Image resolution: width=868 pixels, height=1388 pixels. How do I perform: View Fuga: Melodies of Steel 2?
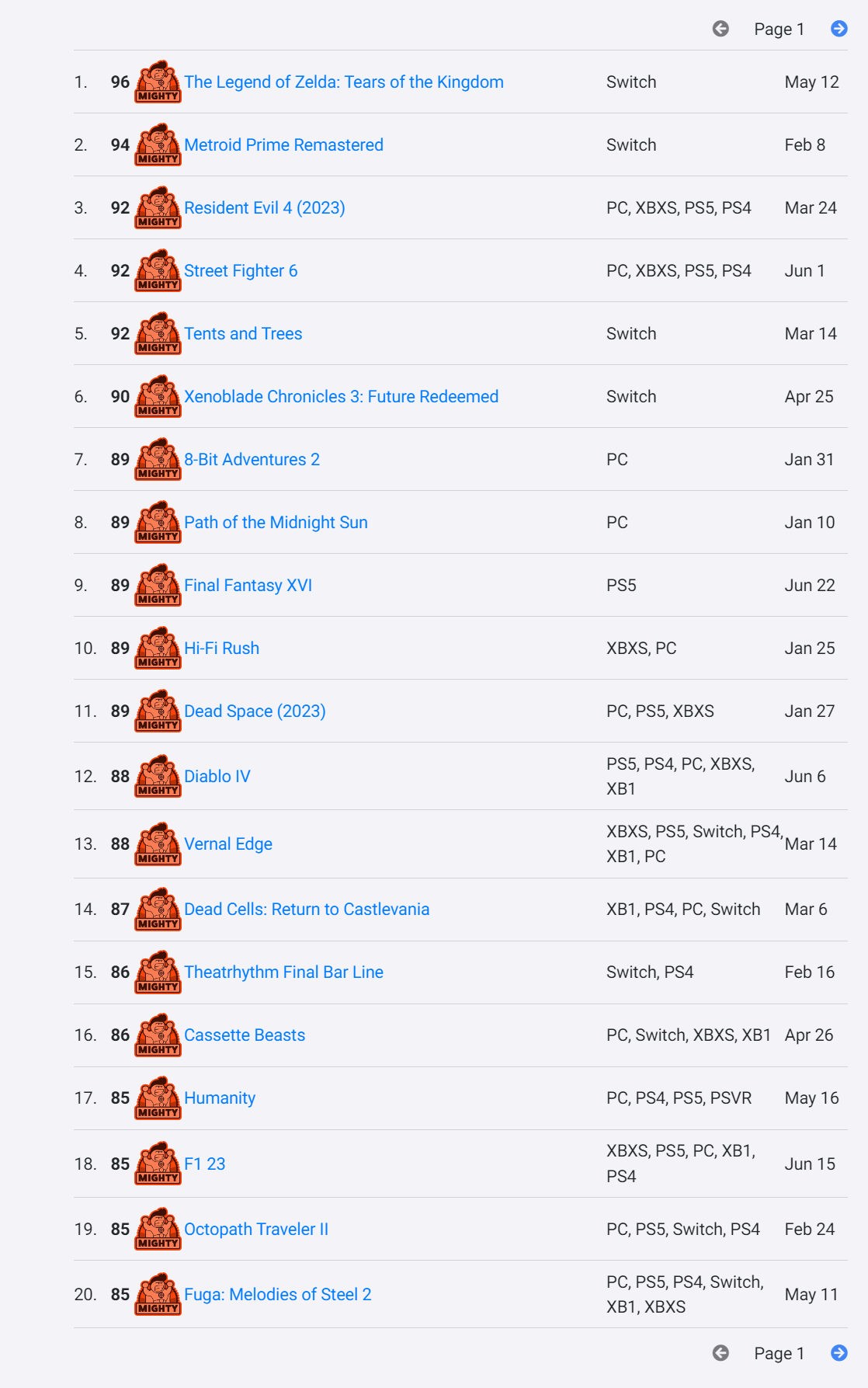277,1295
